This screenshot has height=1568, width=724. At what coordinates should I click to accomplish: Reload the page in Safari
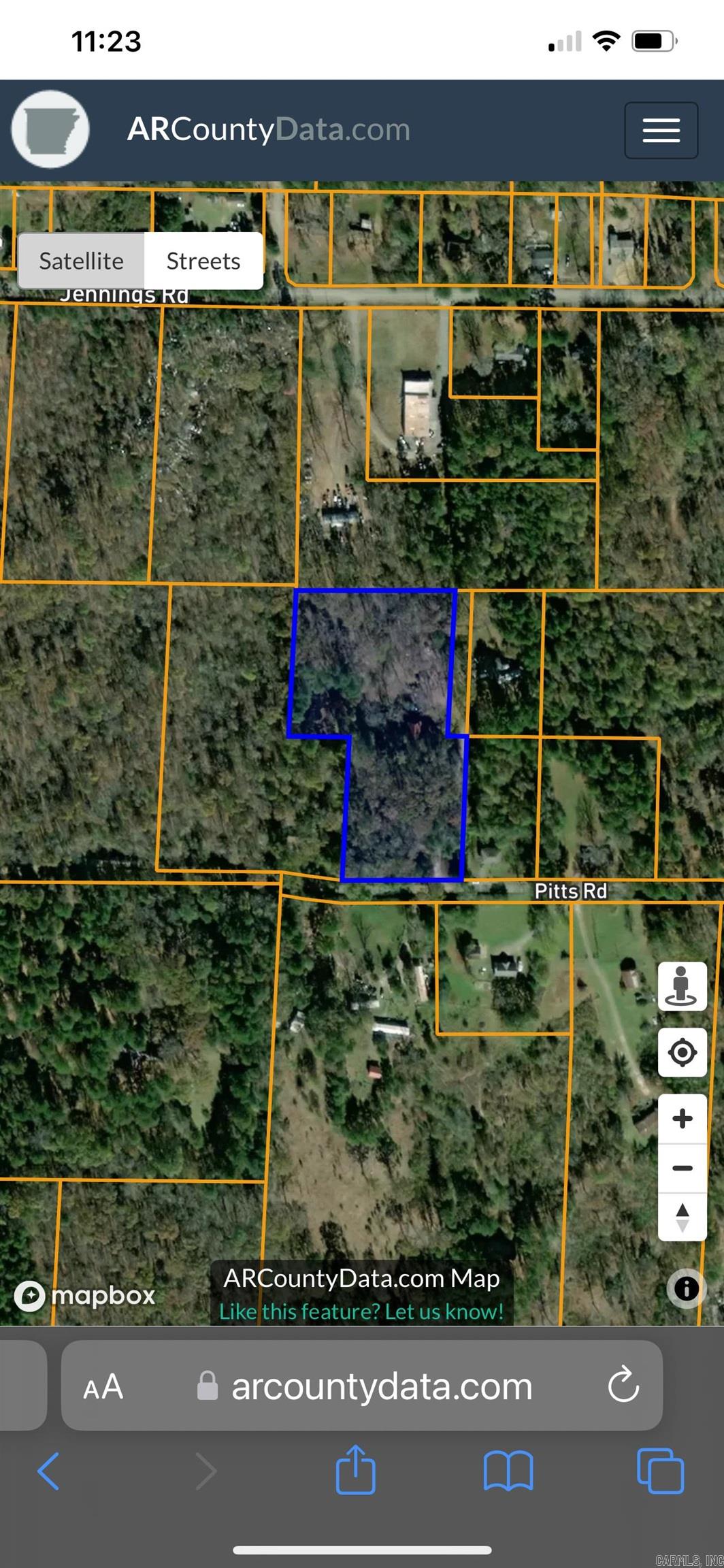click(623, 1386)
